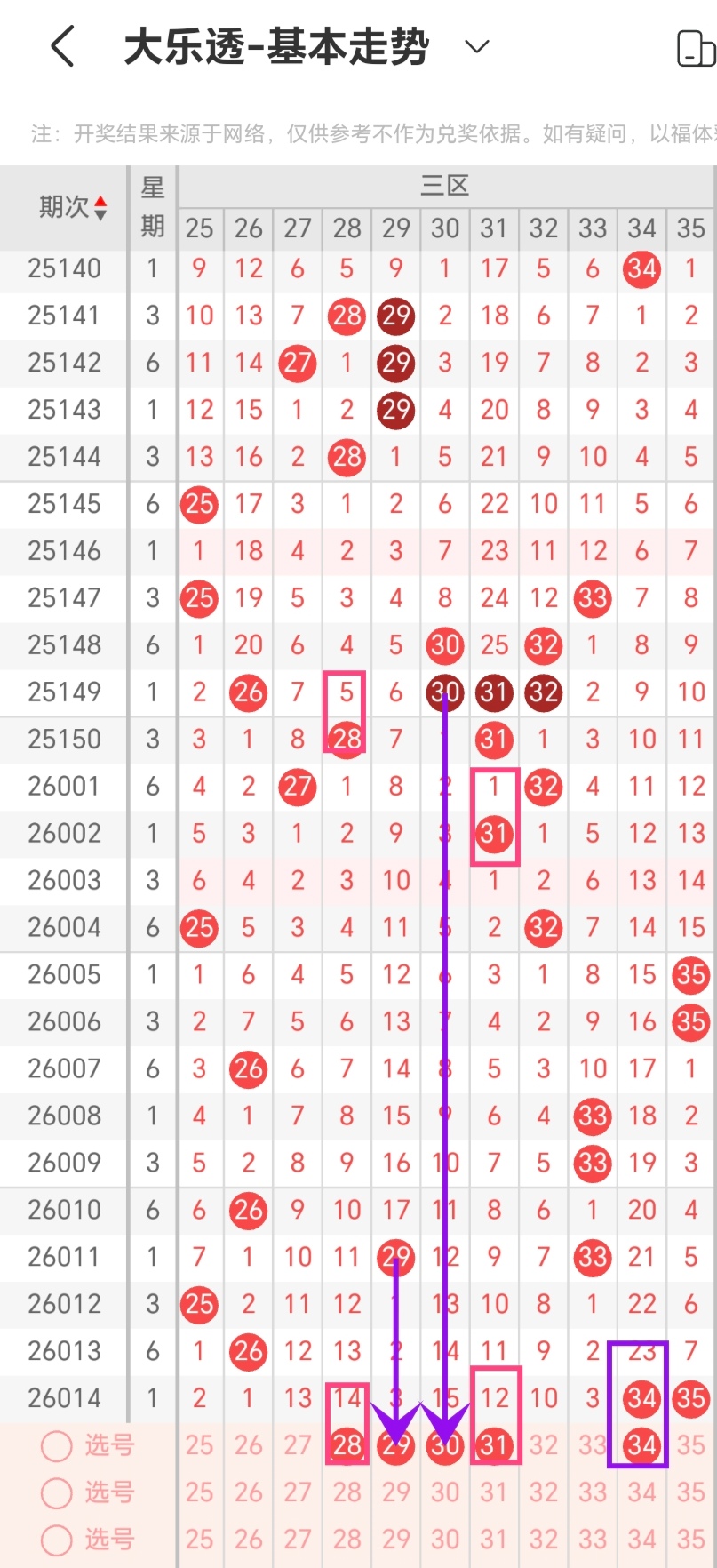Viewport: 717px width, 1568px height.
Task: Pick number 32 in the first 选号 row
Action: 543,1445
